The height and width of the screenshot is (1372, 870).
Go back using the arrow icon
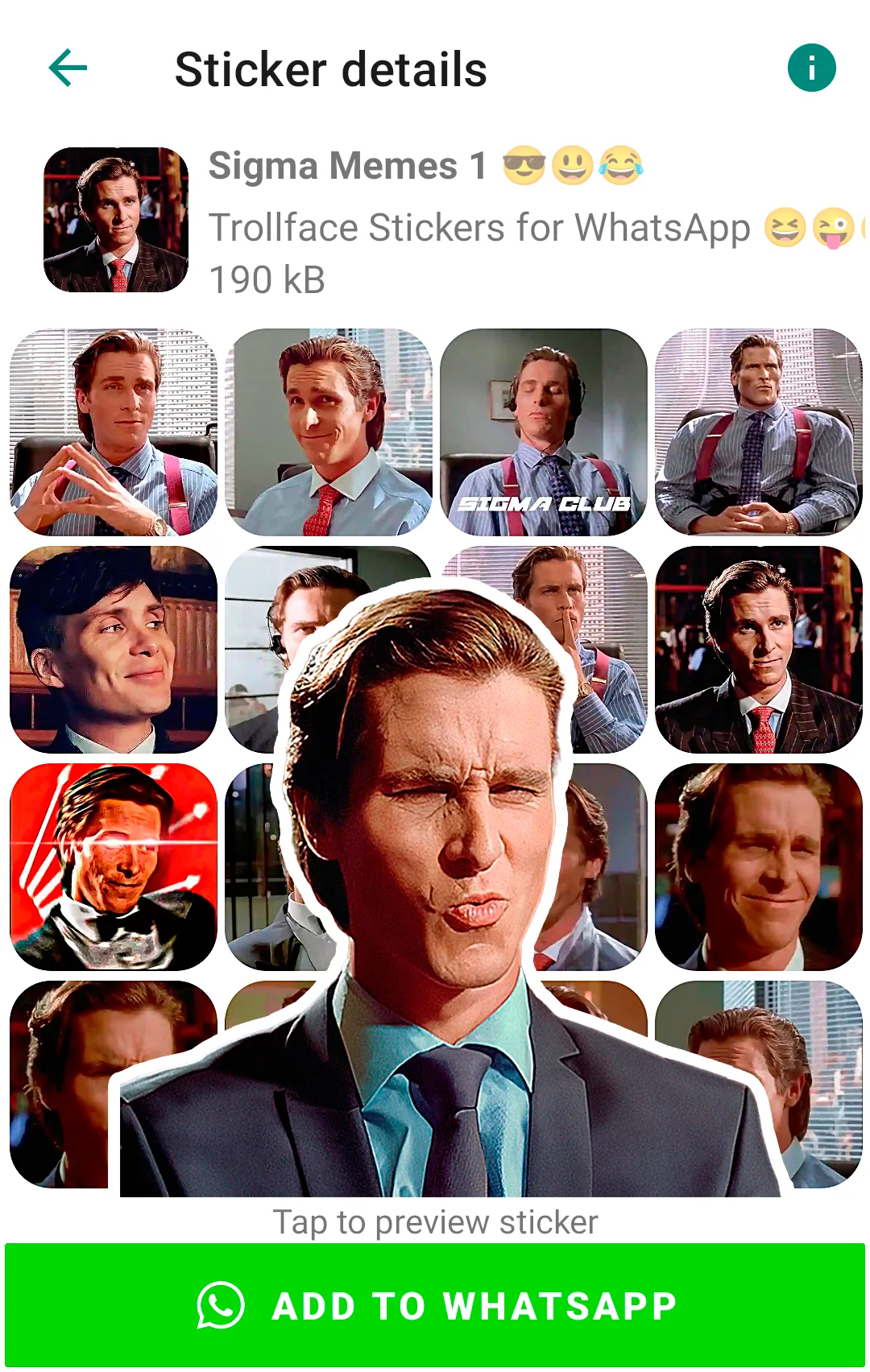point(68,68)
